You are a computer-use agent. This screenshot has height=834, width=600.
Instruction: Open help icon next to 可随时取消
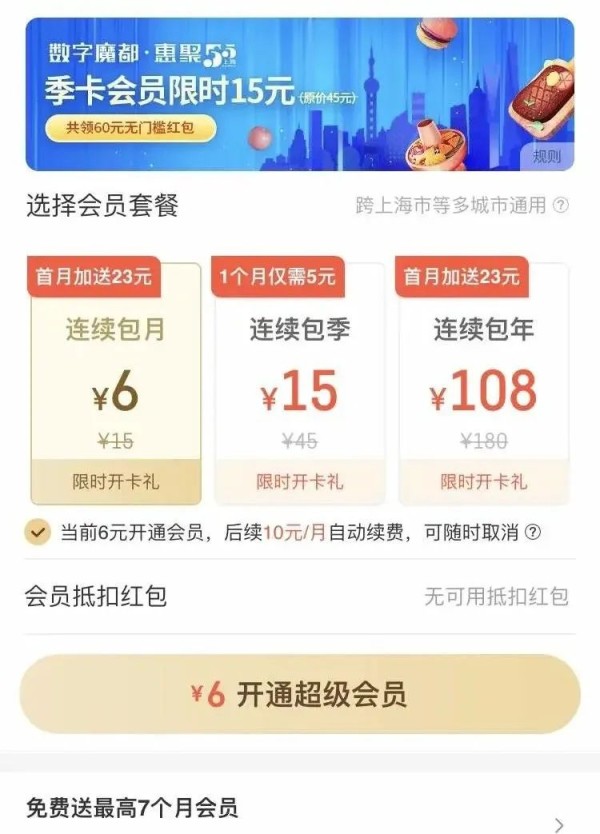point(533,532)
